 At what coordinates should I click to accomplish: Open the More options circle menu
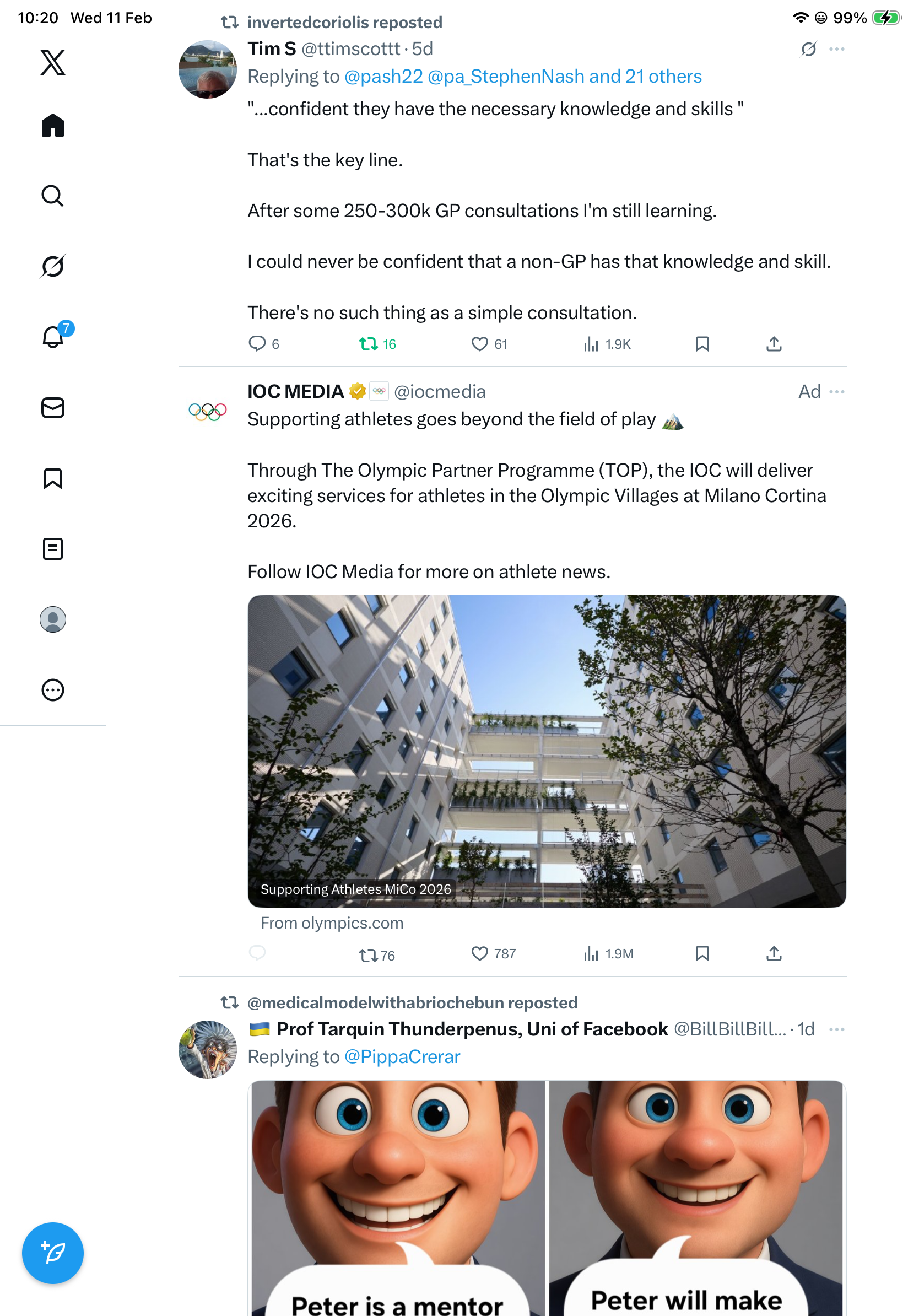coord(53,689)
